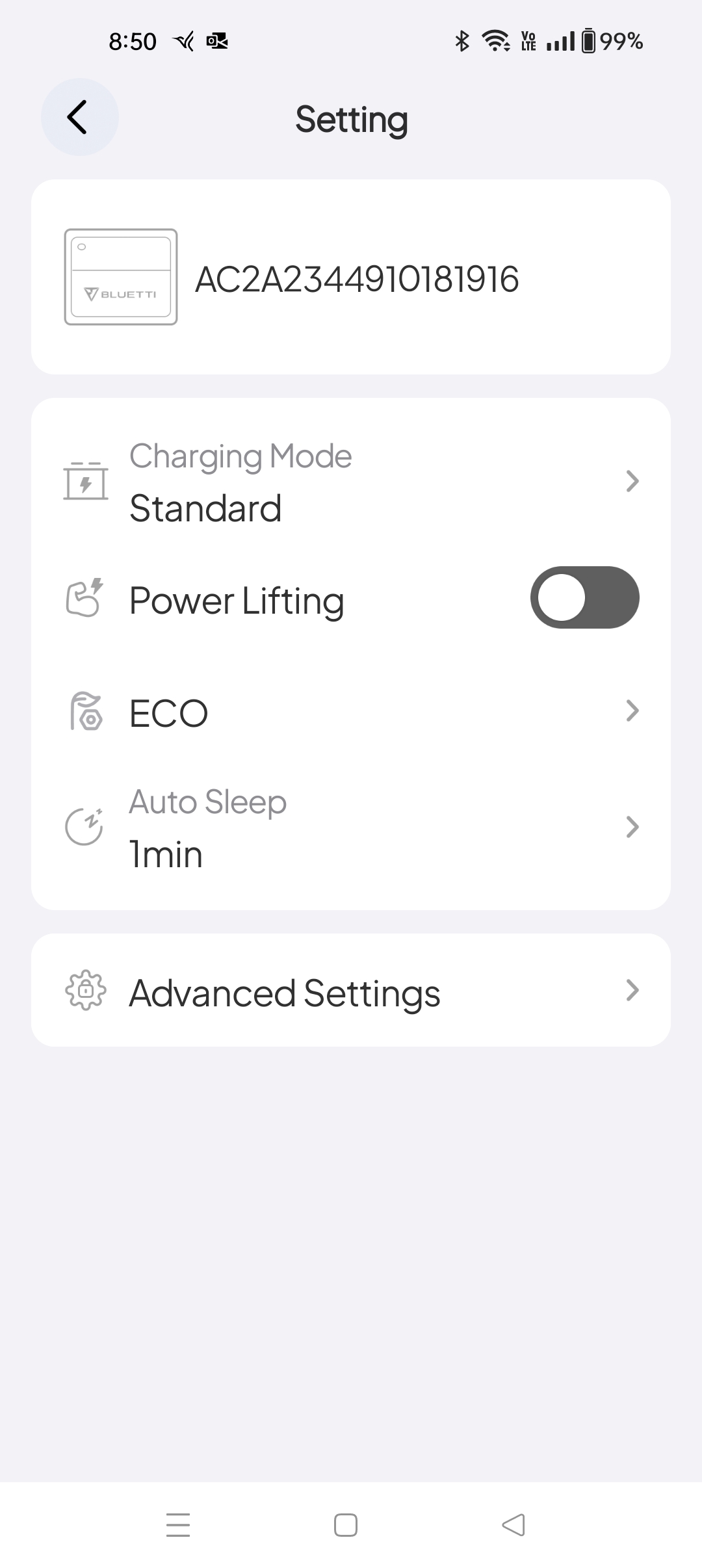Tap the system home button
The width and height of the screenshot is (702, 1568).
click(x=345, y=1524)
